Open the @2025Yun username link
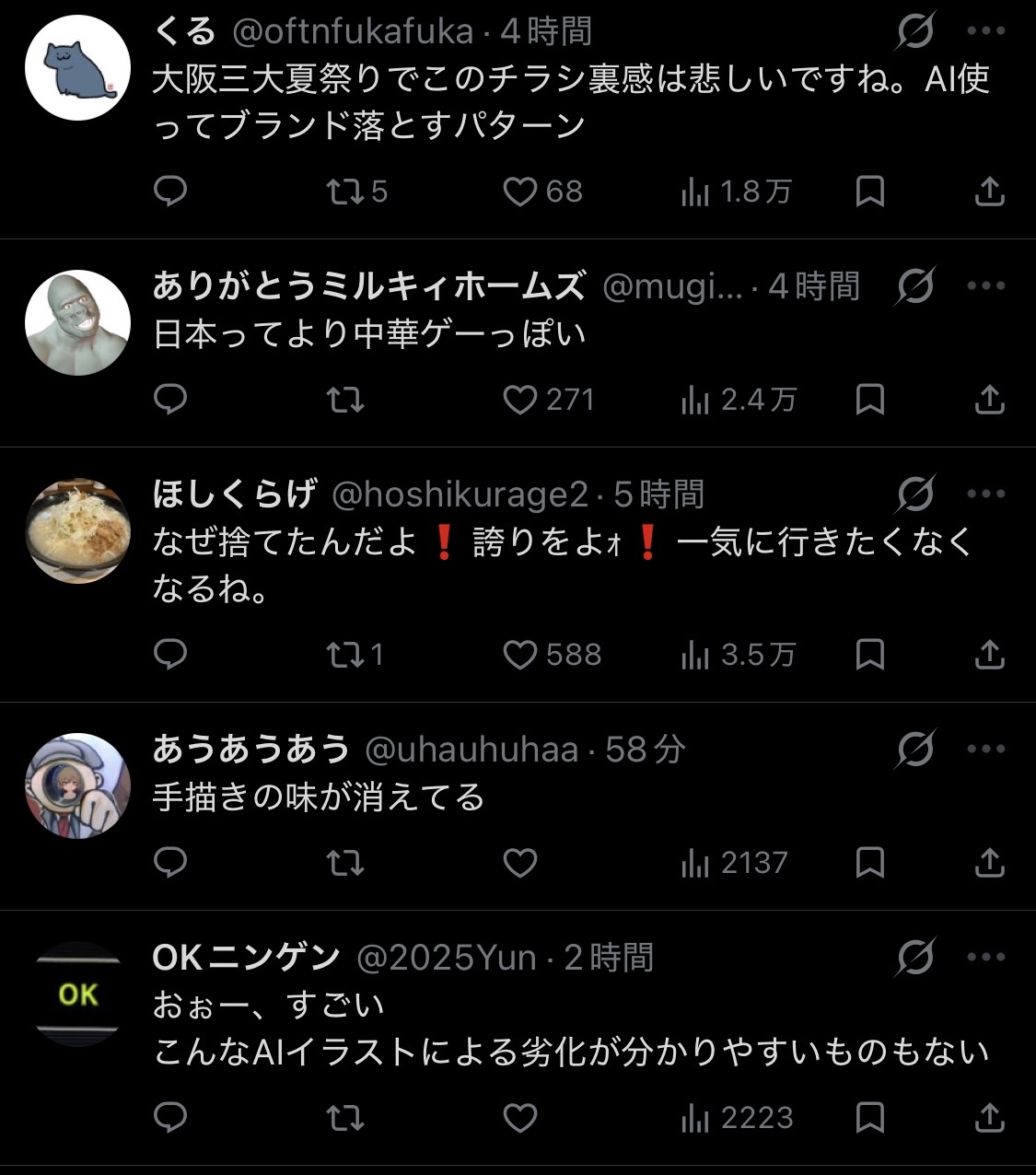 click(447, 958)
